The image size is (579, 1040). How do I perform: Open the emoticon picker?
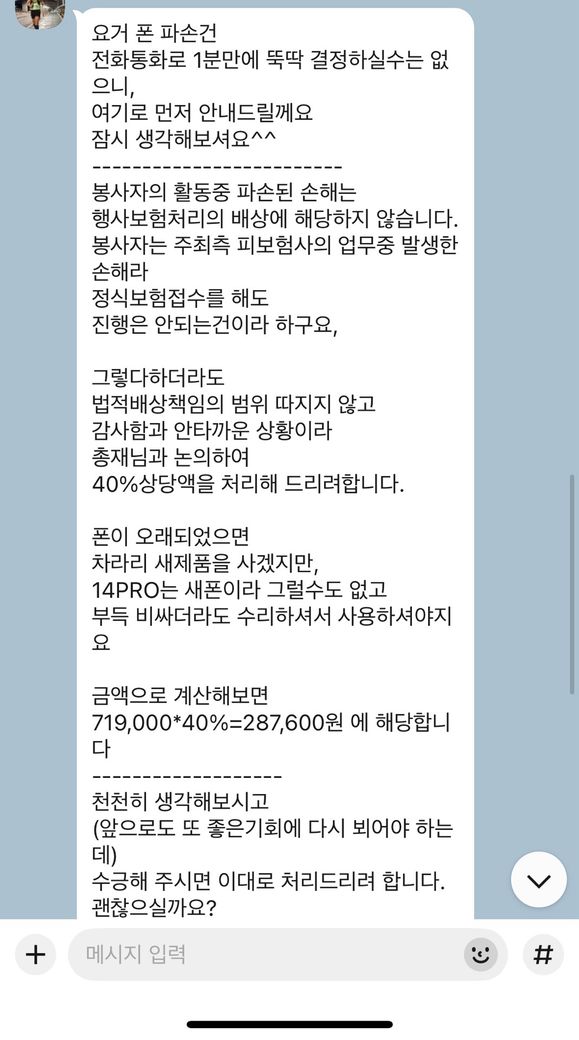click(480, 954)
